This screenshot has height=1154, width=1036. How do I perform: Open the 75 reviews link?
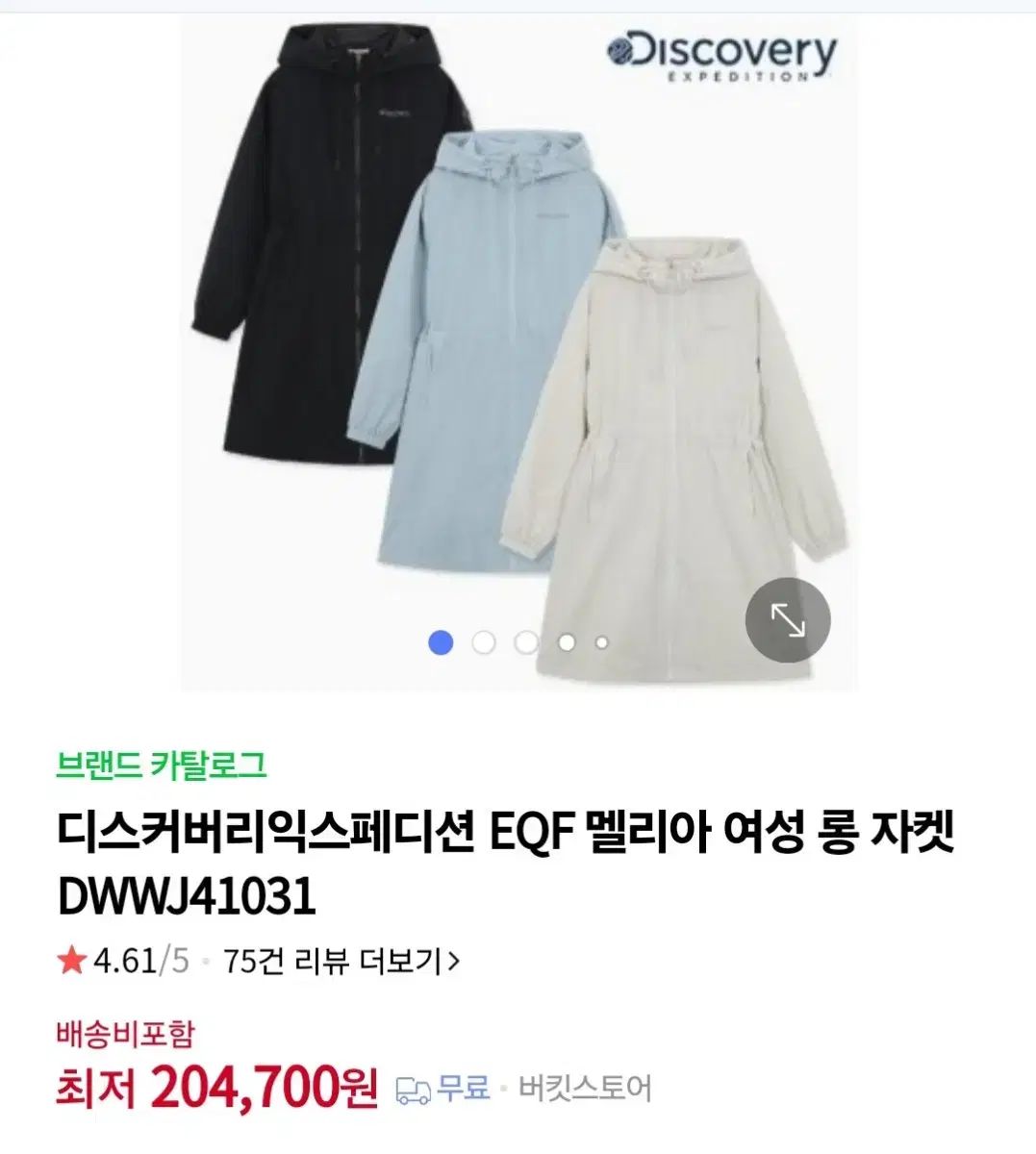click(x=341, y=961)
